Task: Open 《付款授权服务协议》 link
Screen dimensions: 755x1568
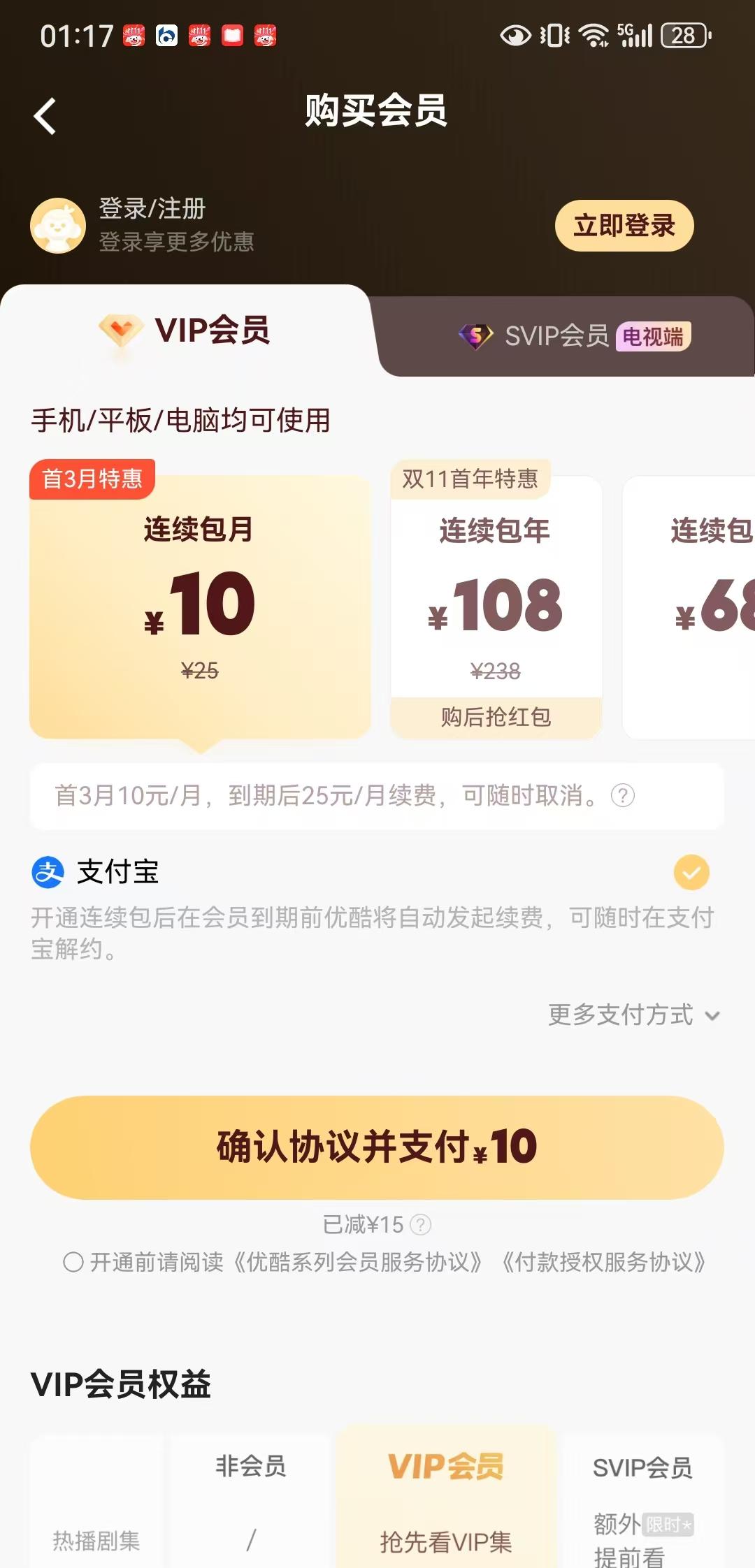Action: point(604,1262)
